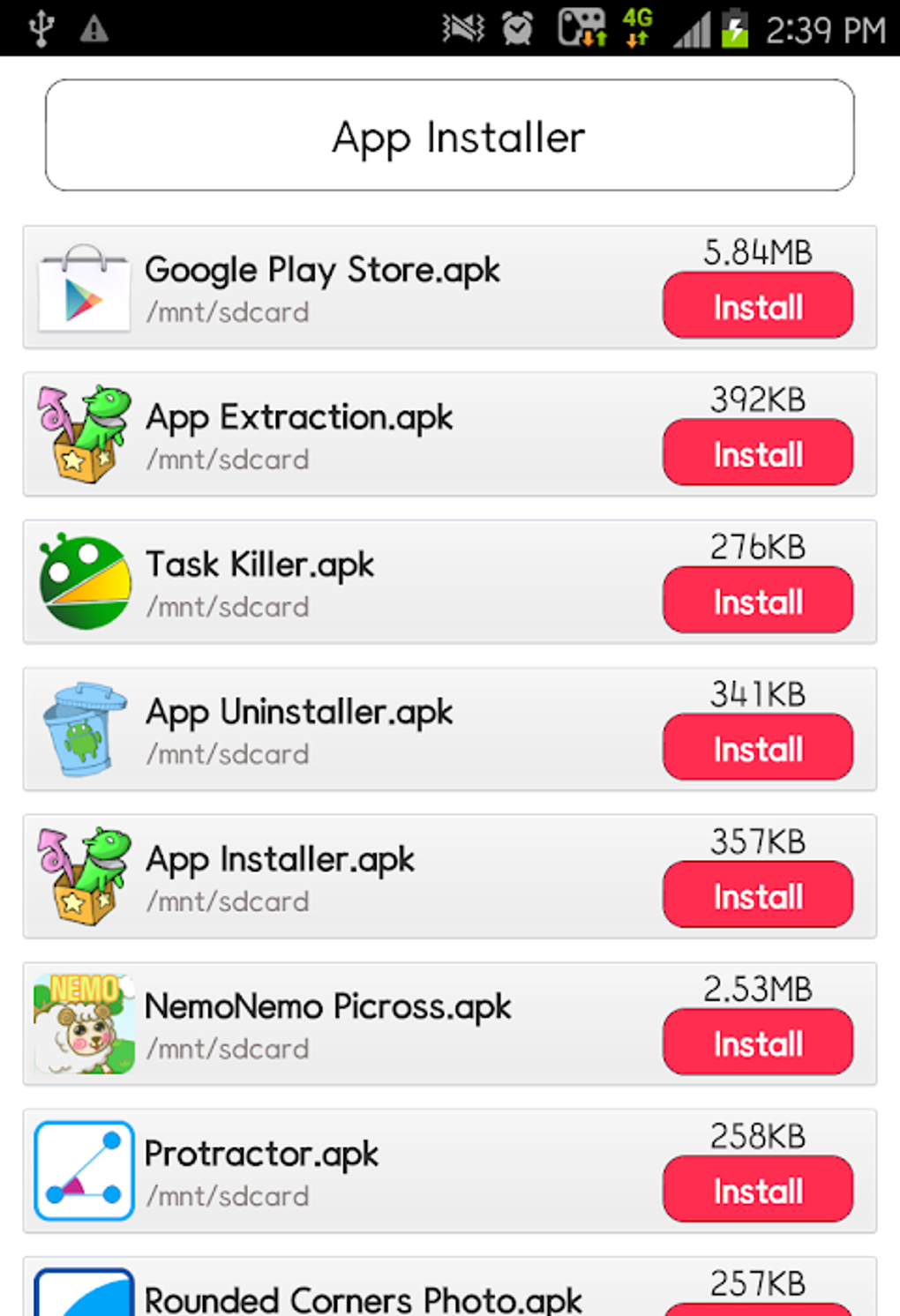Open the NemoNemo Picross.apk row
This screenshot has width=900, height=1316.
[450, 1024]
